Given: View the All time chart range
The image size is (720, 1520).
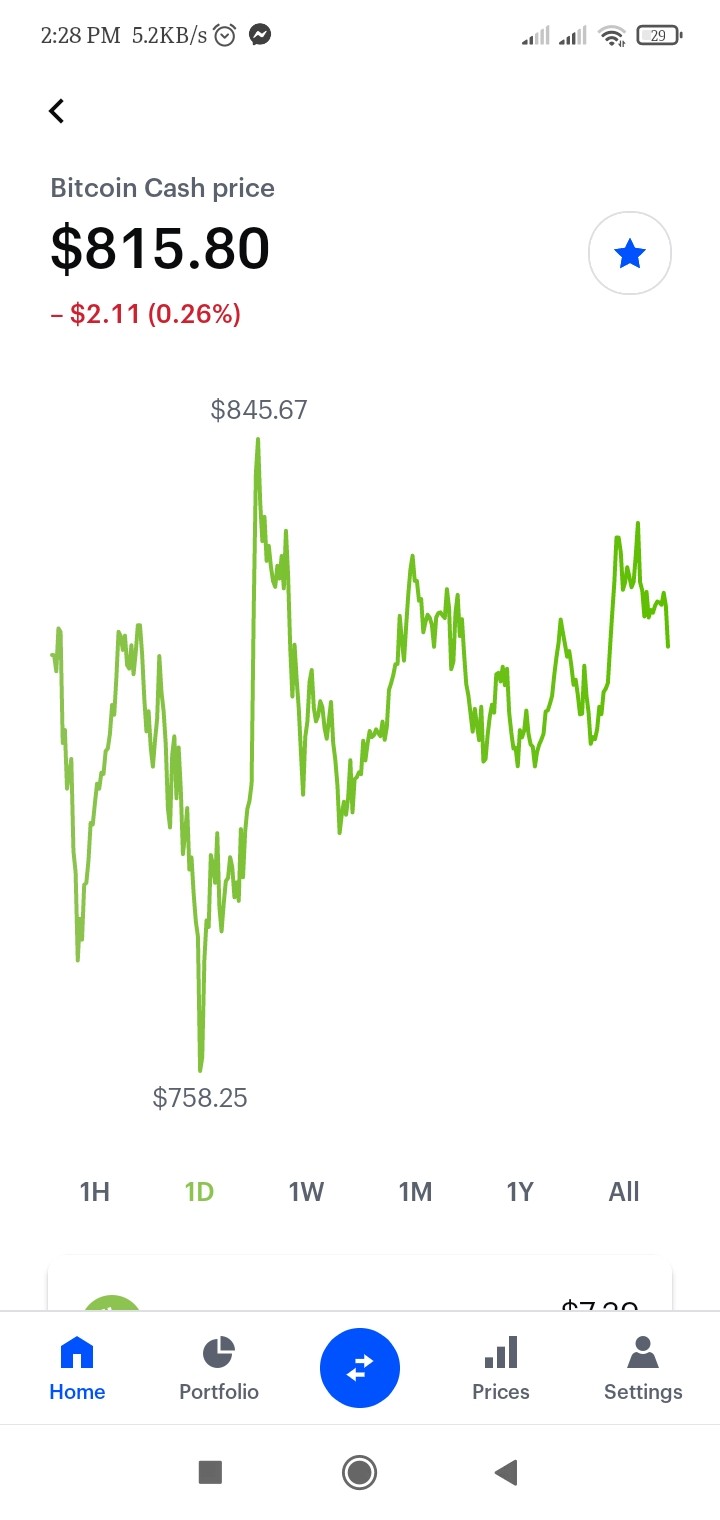Looking at the screenshot, I should tap(624, 1191).
